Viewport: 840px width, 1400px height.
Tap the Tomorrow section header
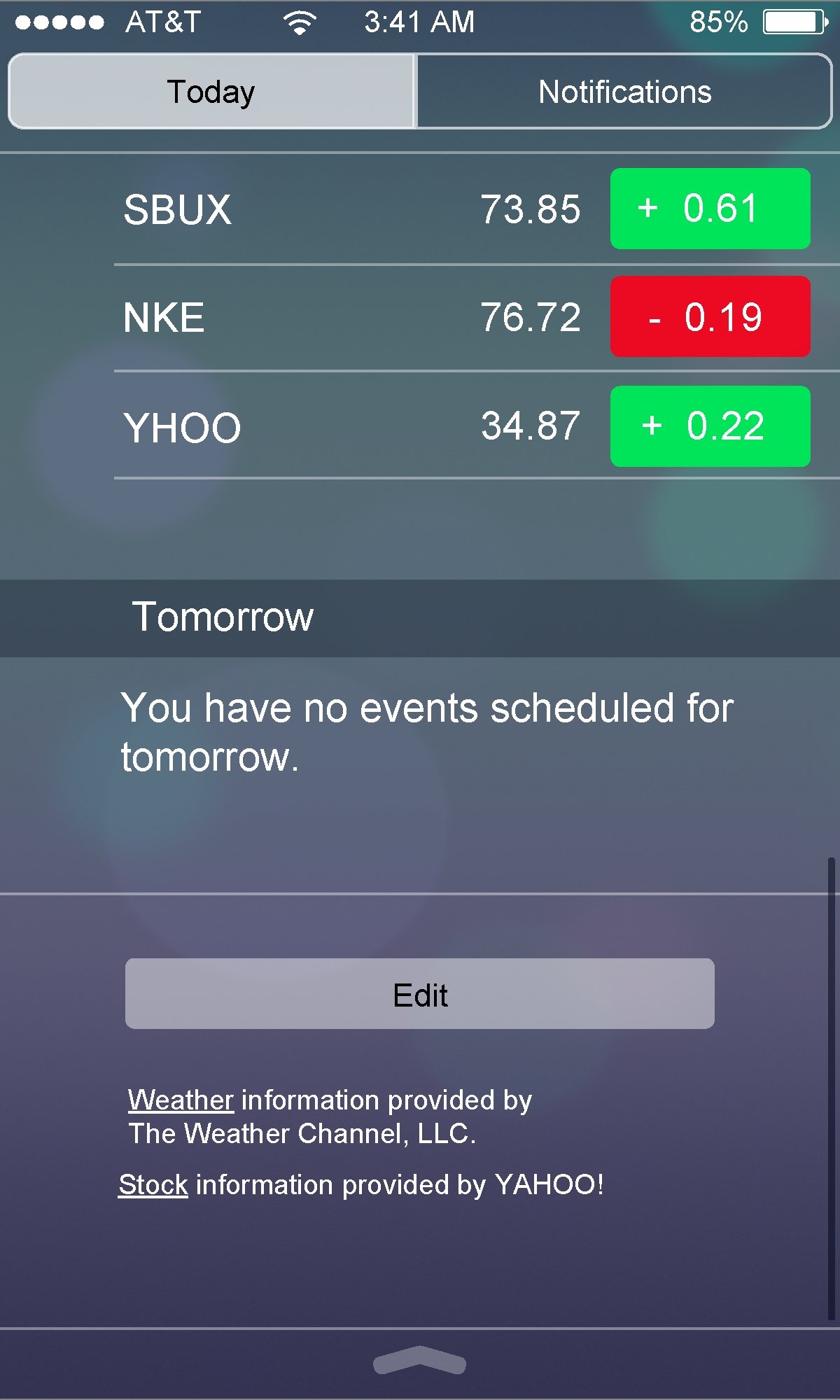[224, 617]
